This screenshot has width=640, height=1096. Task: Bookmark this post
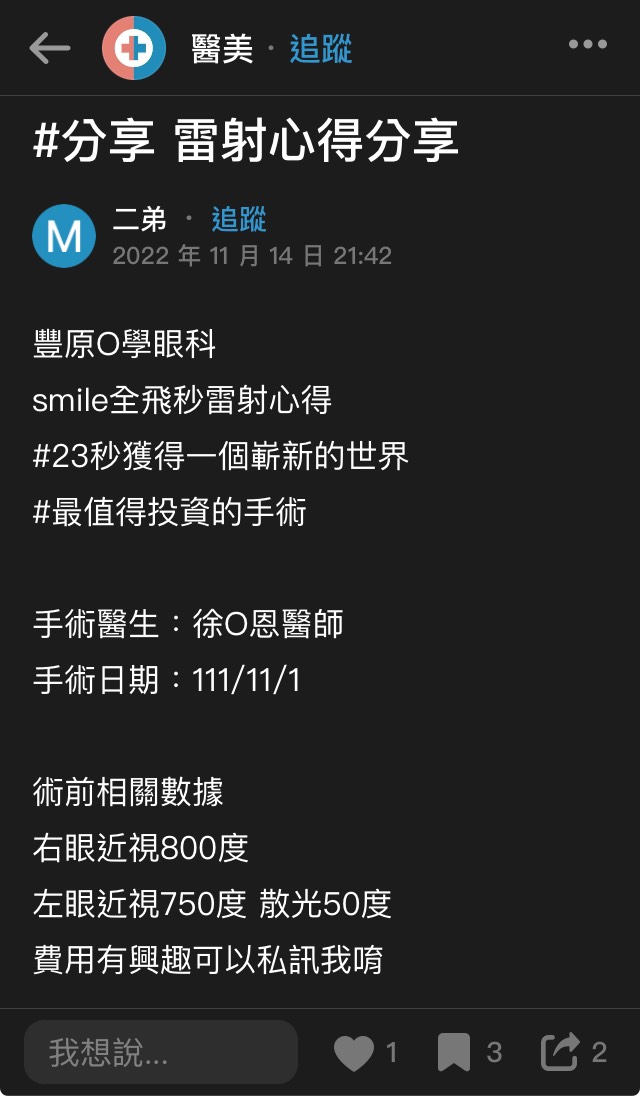coord(454,1052)
